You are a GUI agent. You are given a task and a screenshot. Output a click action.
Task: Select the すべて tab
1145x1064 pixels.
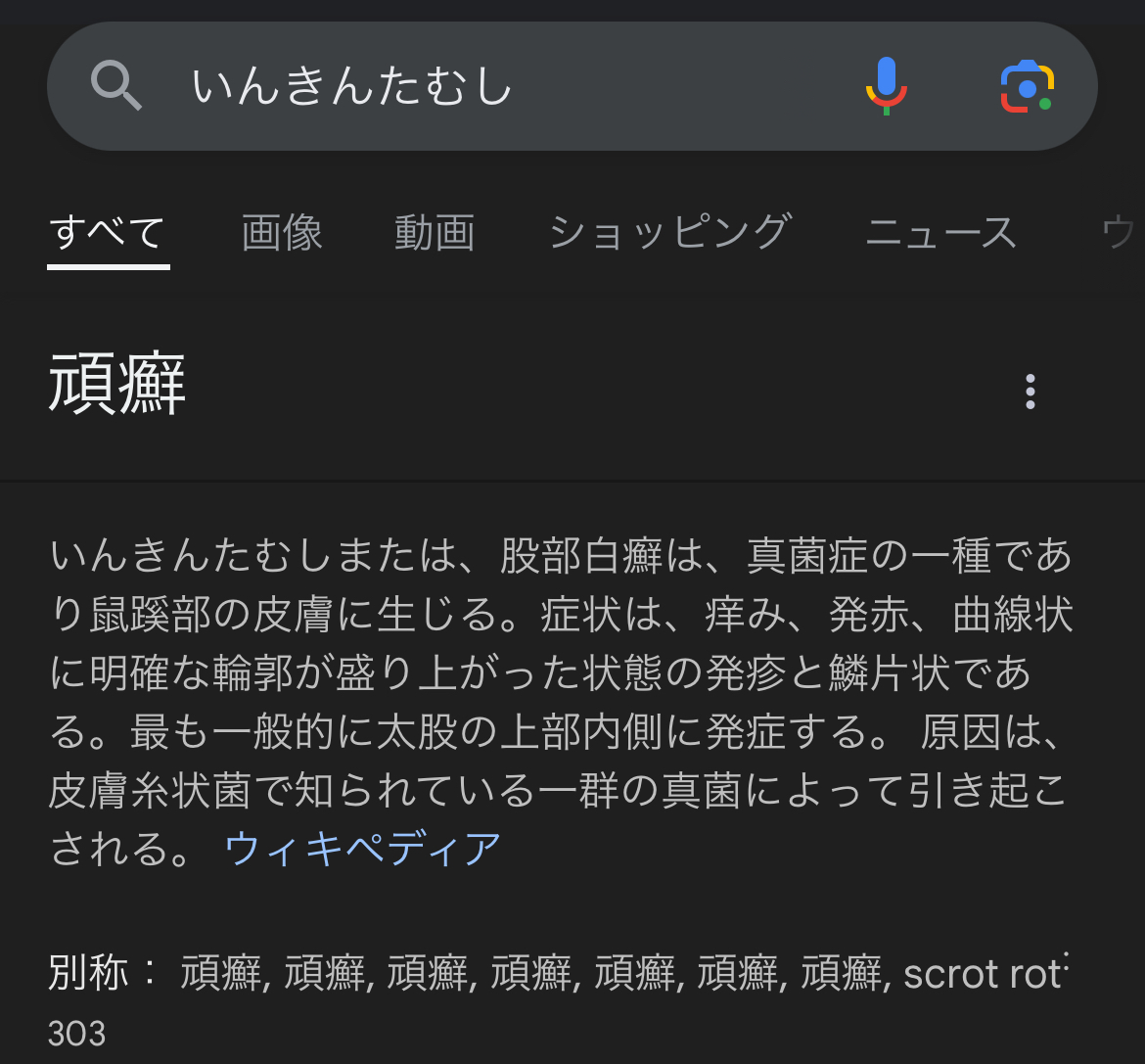pos(108,233)
